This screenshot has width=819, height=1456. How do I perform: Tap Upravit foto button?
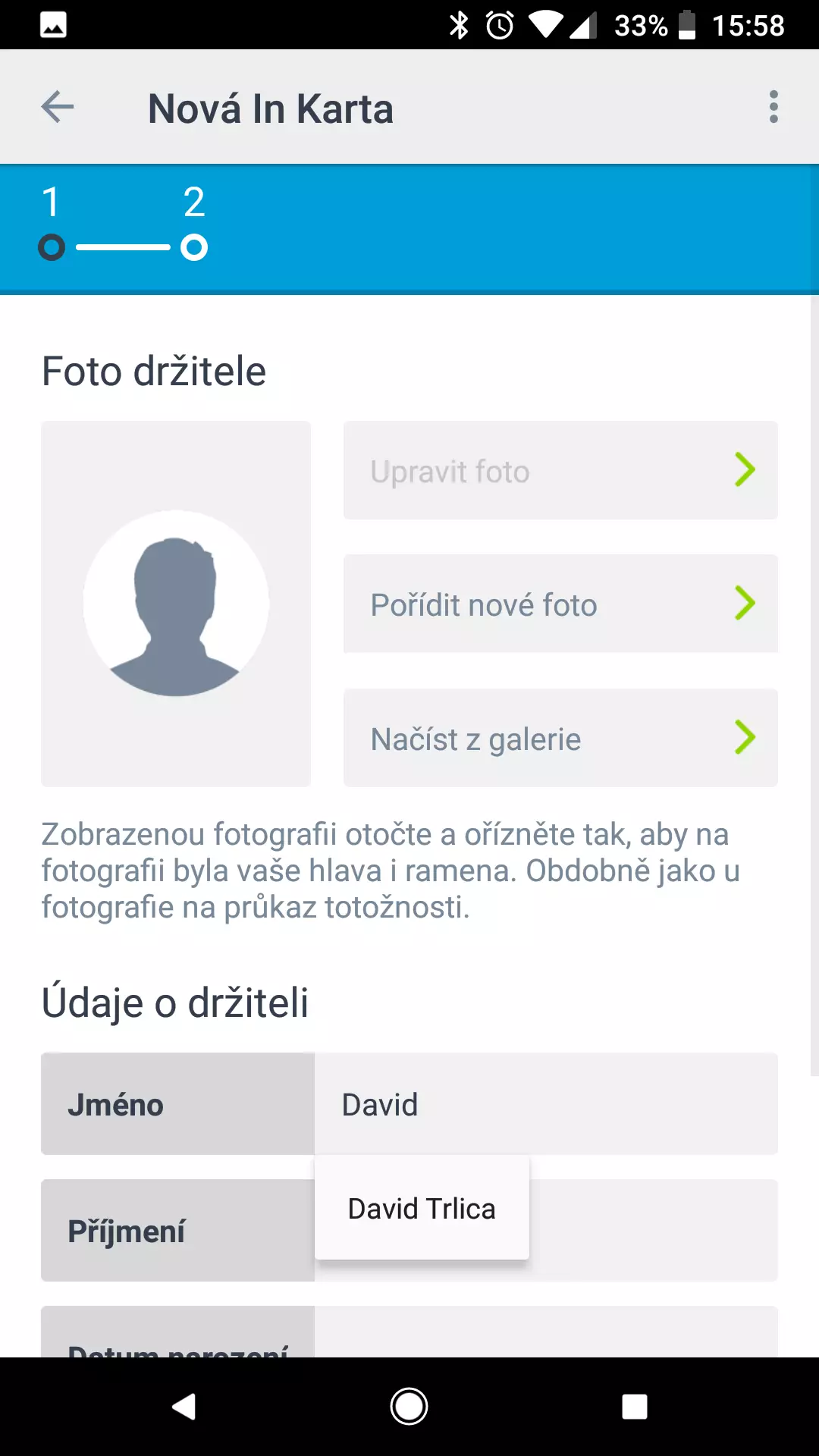click(x=560, y=471)
